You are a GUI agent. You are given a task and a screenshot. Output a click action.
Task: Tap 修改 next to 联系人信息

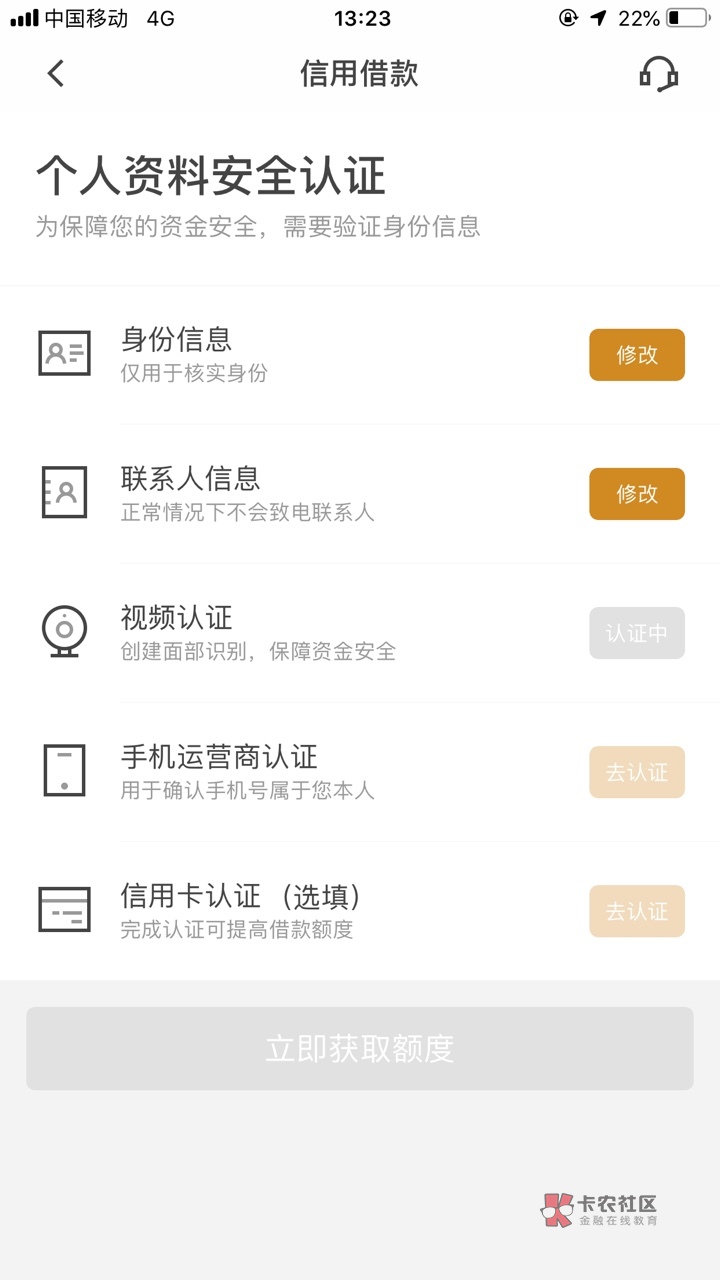click(x=636, y=494)
